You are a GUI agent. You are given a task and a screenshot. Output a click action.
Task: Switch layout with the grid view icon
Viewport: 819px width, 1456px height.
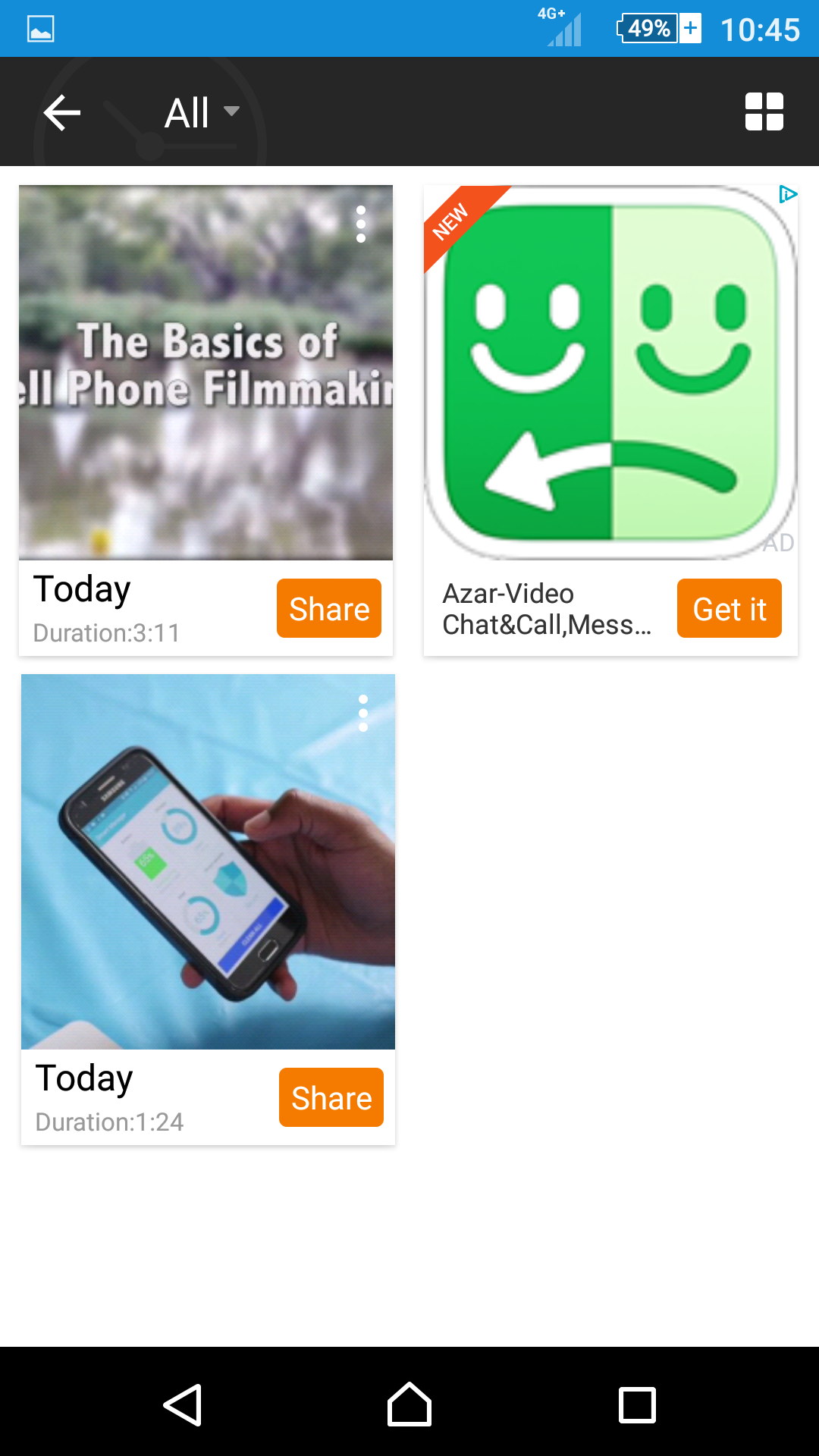pos(764,112)
